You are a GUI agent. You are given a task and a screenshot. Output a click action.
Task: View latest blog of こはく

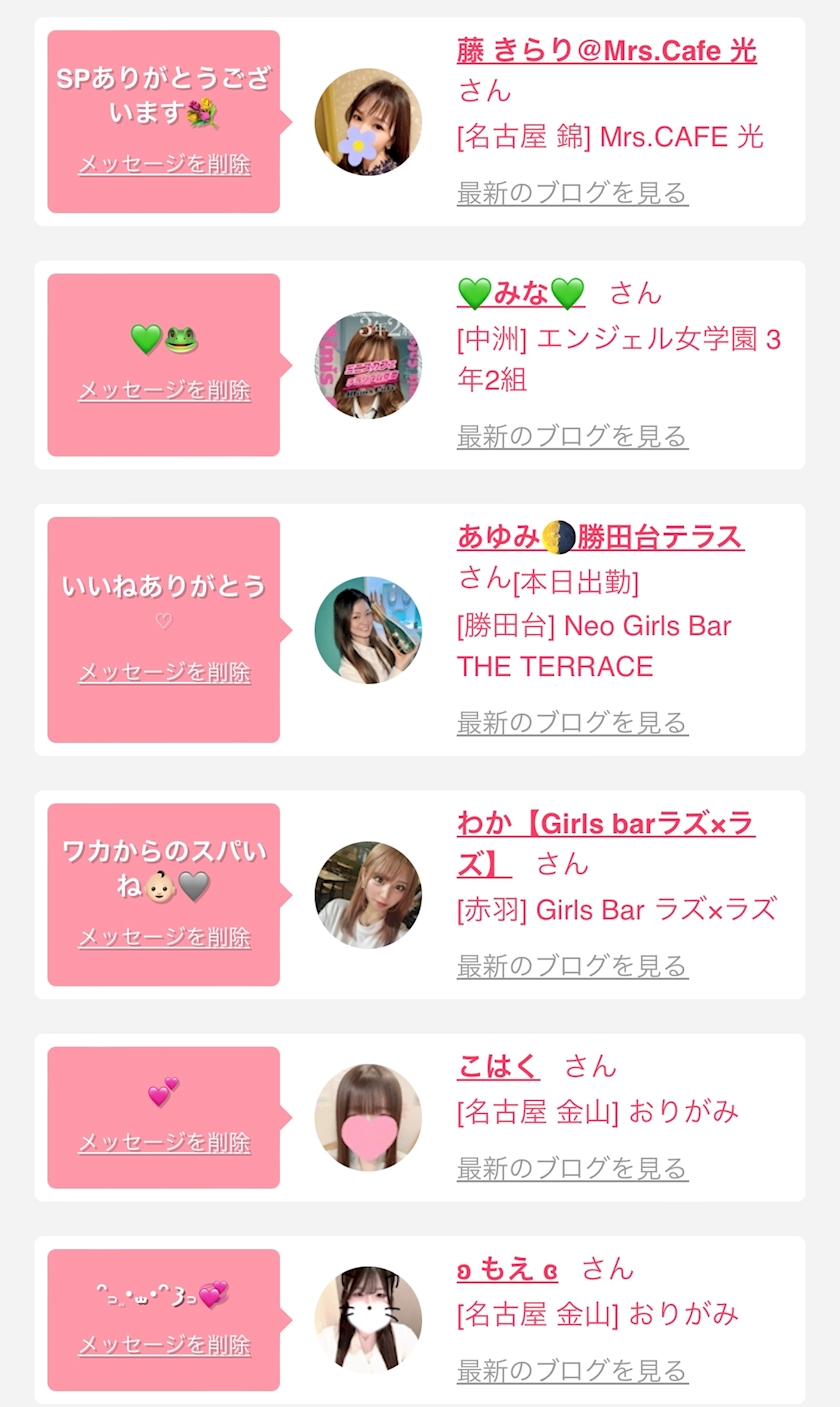tap(572, 1168)
